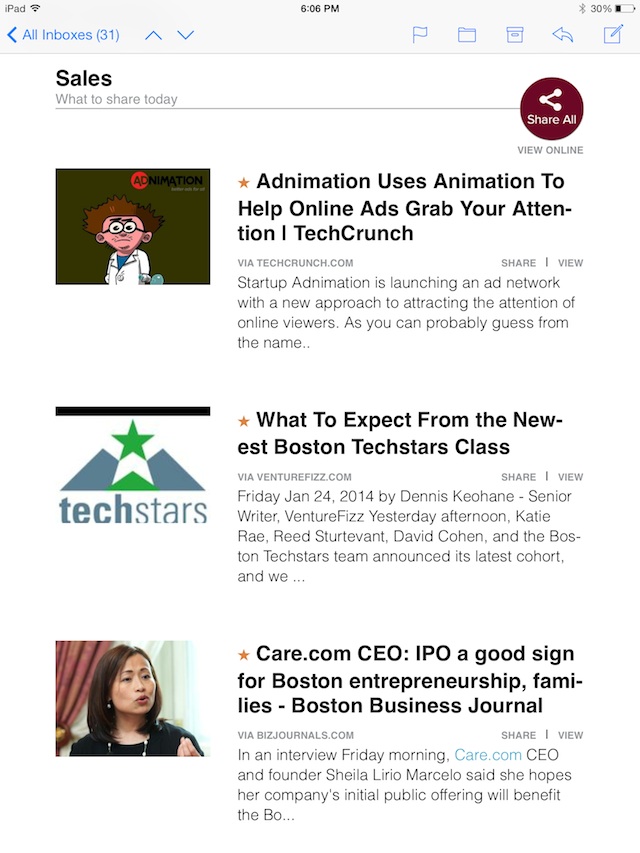Share the Care.com CEO article

(x=519, y=735)
